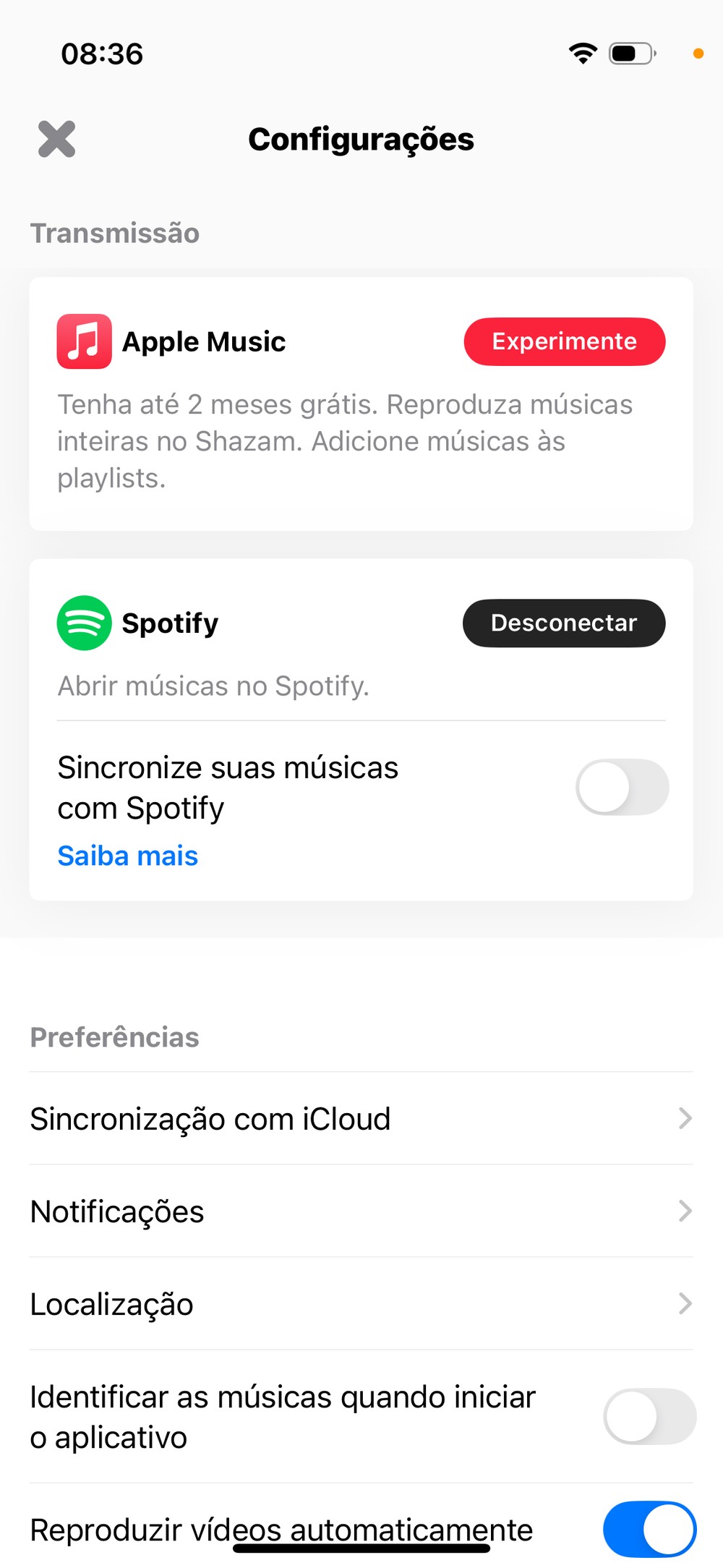Open Localização preferences
The image size is (723, 1568).
pyautogui.click(x=361, y=1304)
